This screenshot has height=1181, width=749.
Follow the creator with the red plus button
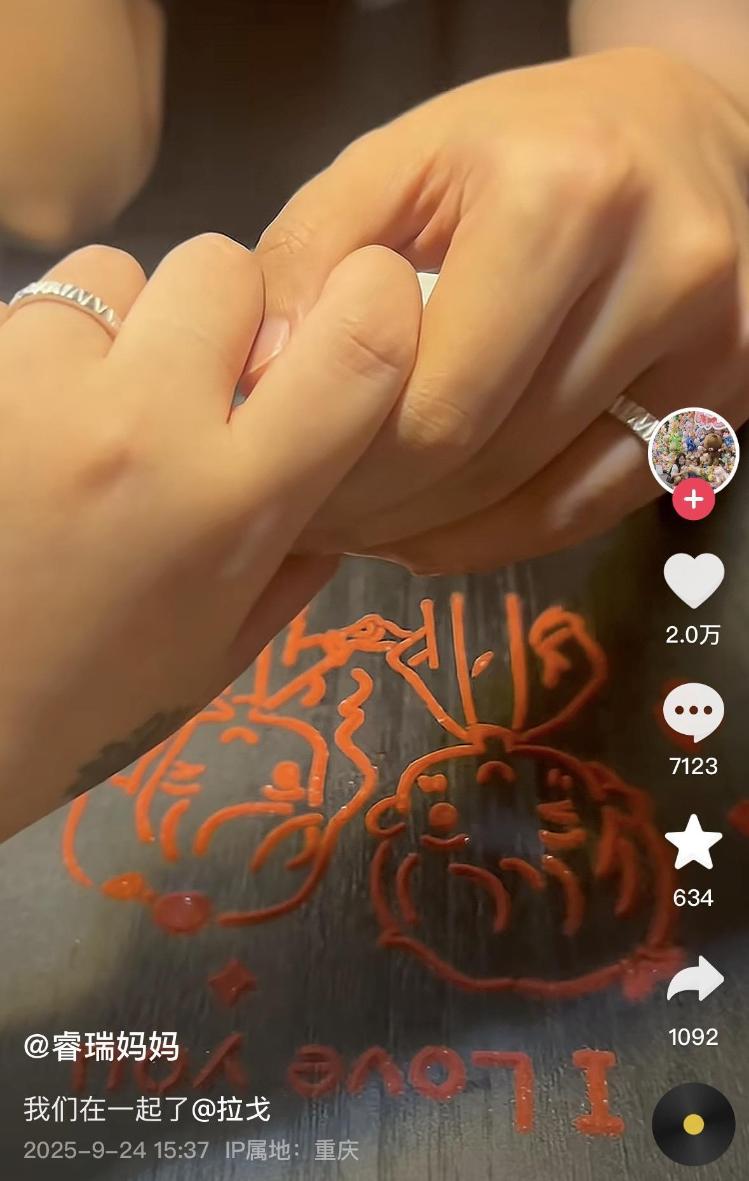click(x=693, y=499)
